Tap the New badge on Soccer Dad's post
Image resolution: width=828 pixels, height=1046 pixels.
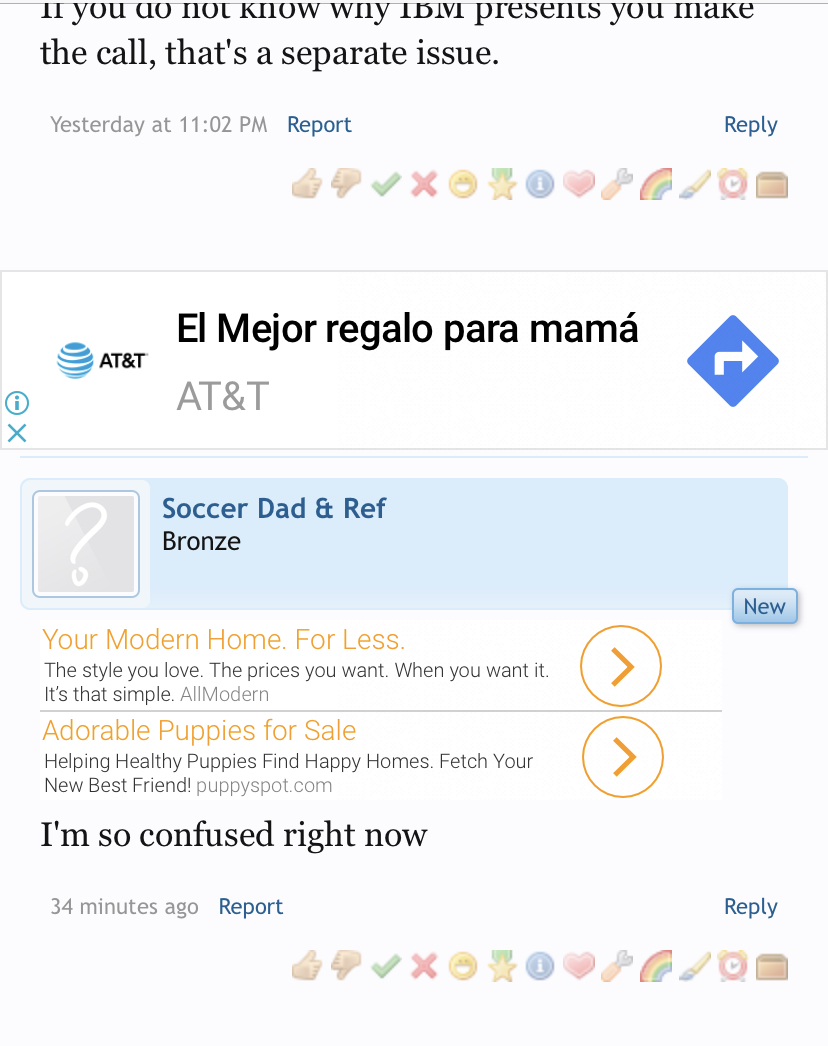point(764,607)
